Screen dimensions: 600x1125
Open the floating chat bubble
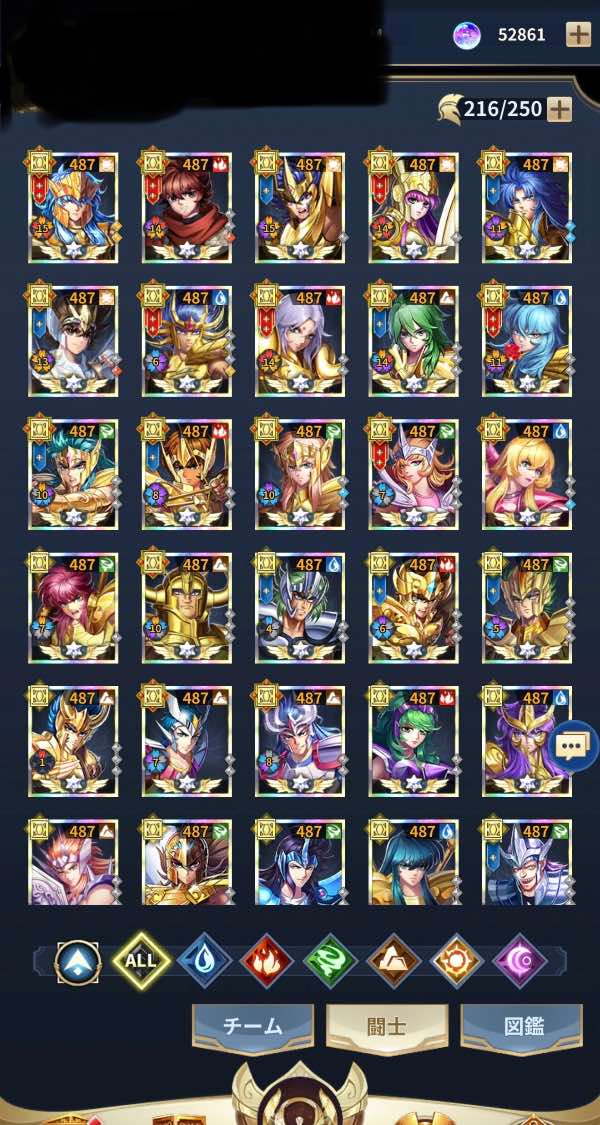573,745
